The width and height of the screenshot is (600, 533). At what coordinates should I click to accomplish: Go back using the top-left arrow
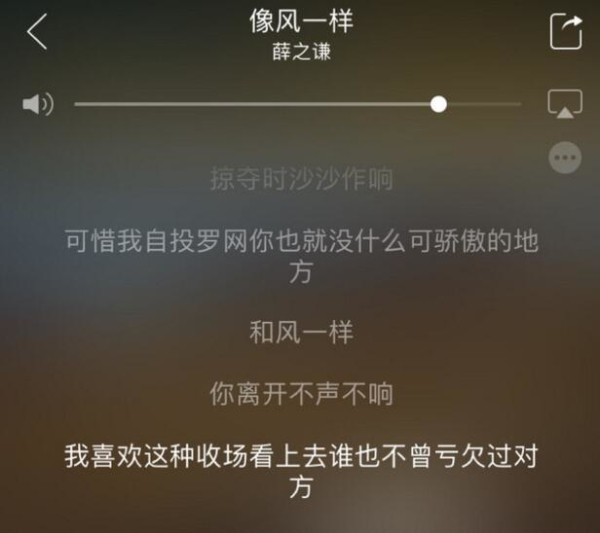[37, 32]
